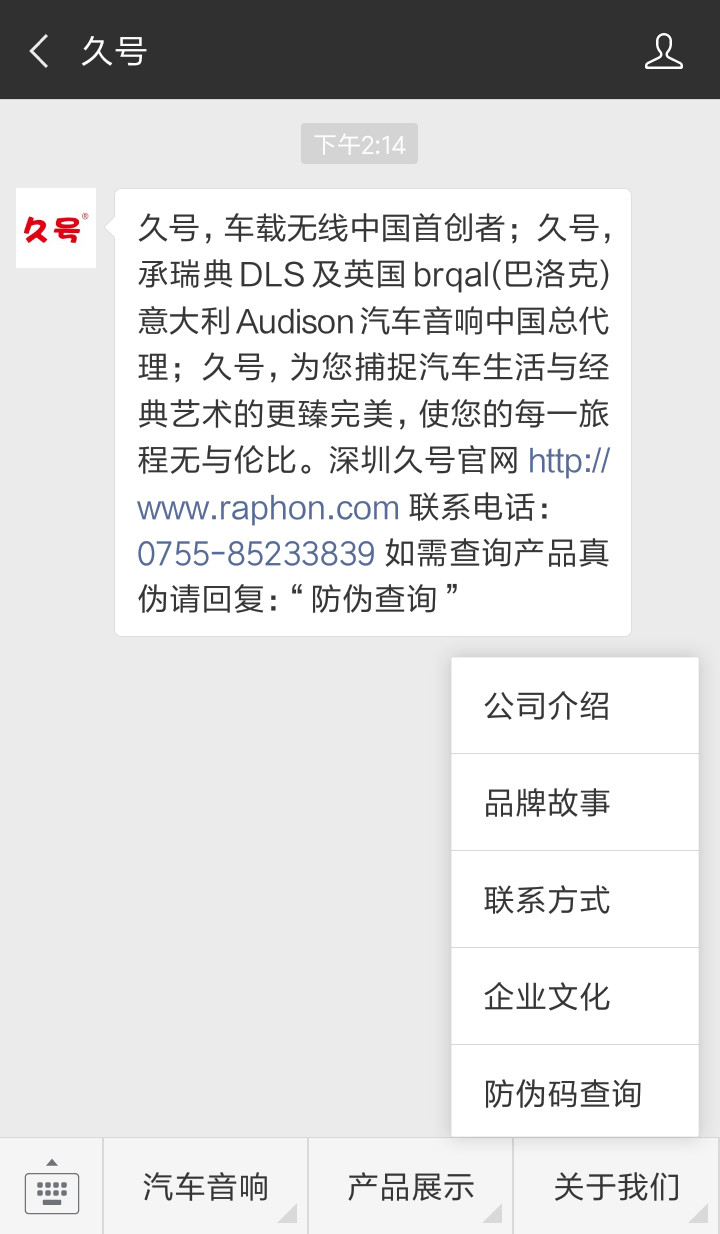The height and width of the screenshot is (1234, 720).
Task: Tap the 久号 avatar
Action: pos(56,228)
